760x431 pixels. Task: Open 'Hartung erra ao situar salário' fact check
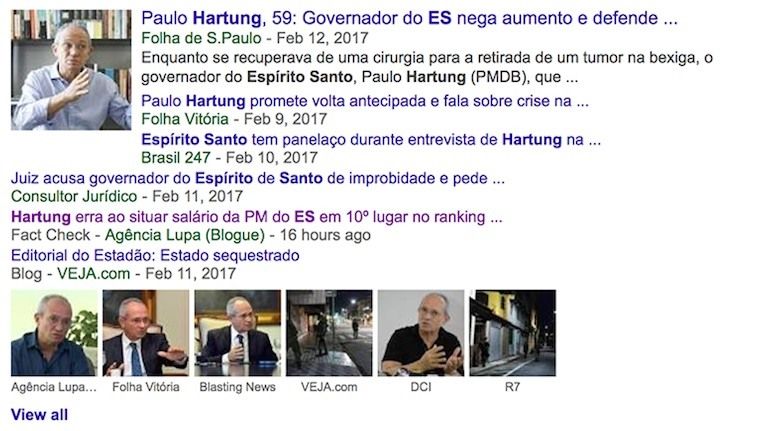coord(256,216)
